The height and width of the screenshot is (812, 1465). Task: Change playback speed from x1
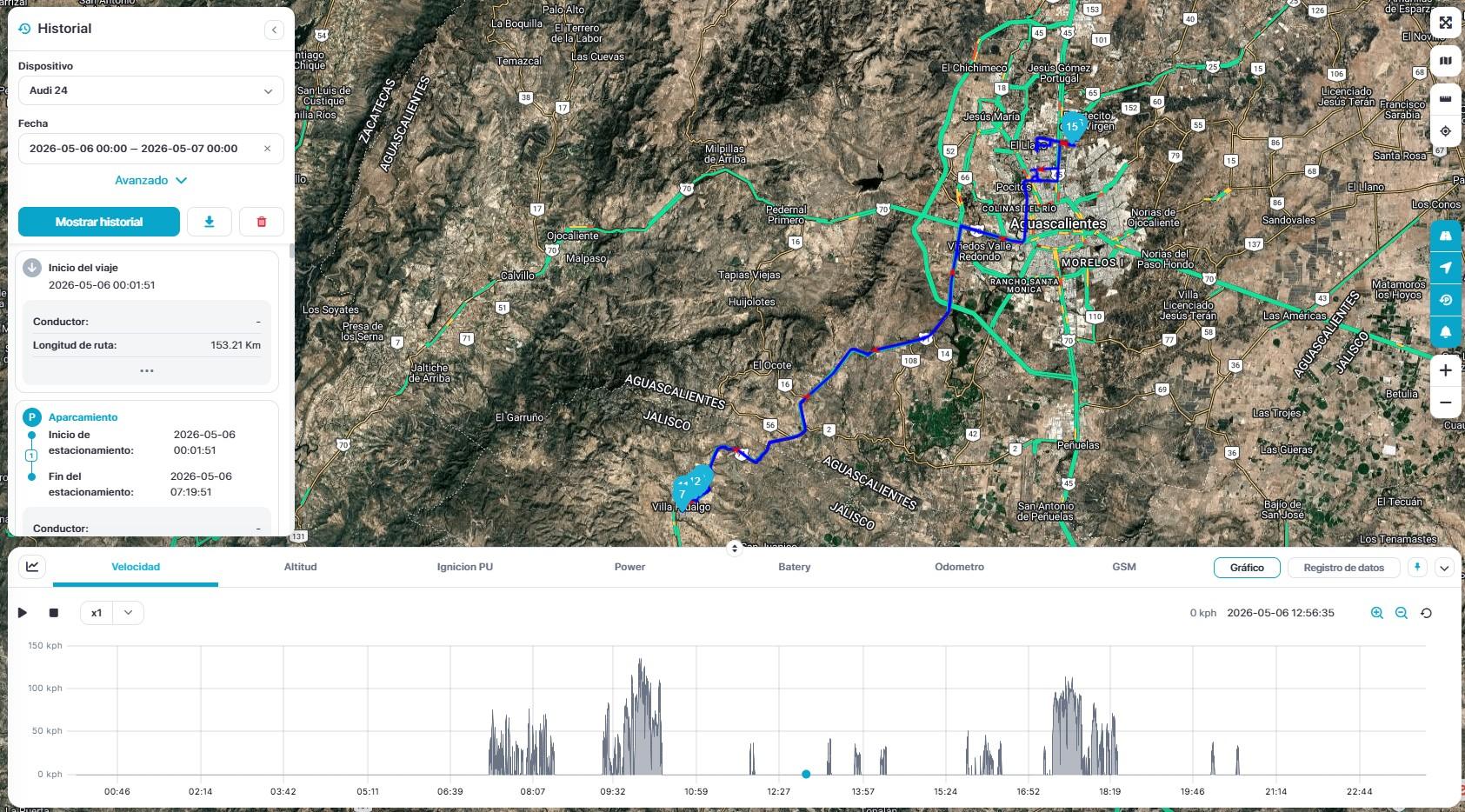point(112,613)
